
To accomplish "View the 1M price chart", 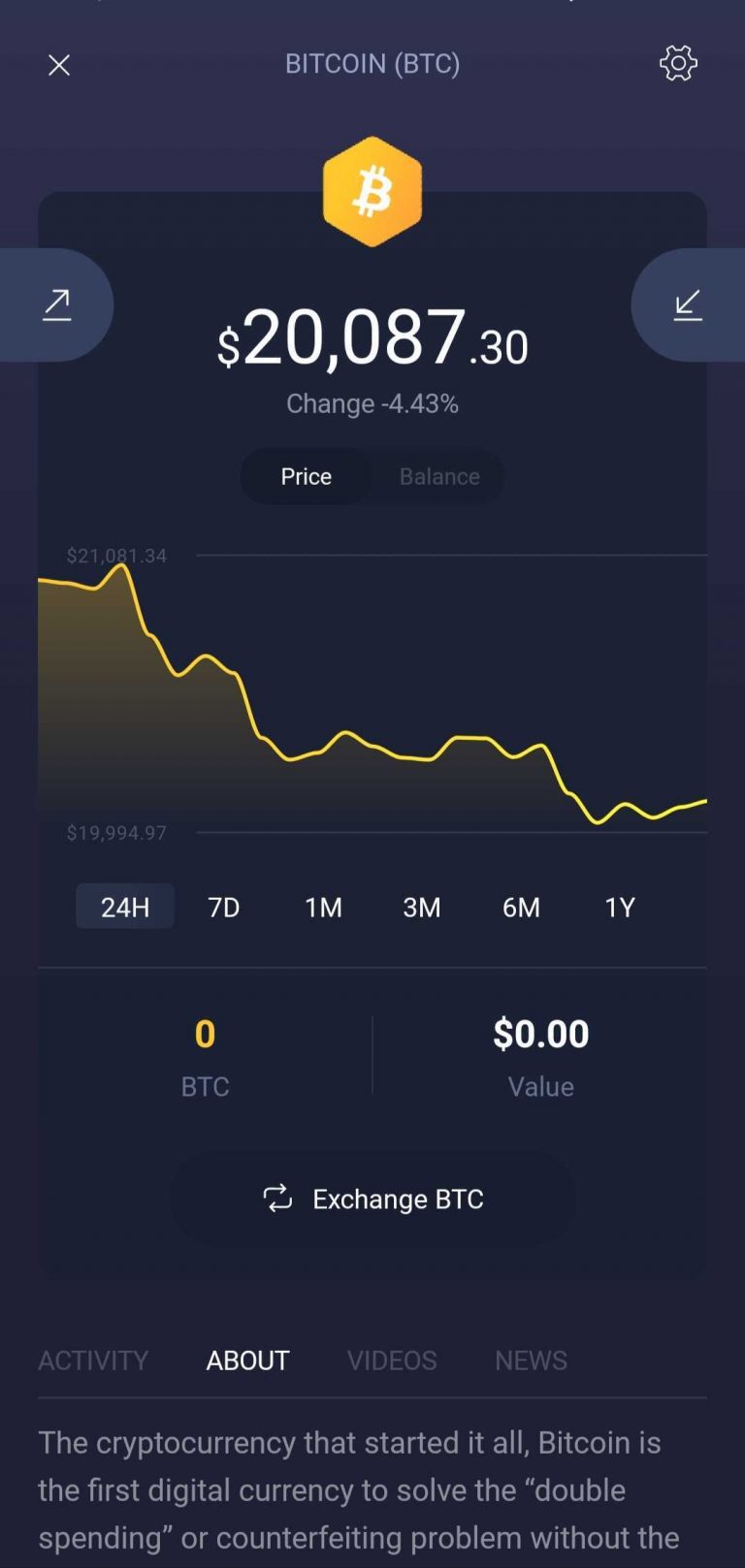I will tap(323, 907).
